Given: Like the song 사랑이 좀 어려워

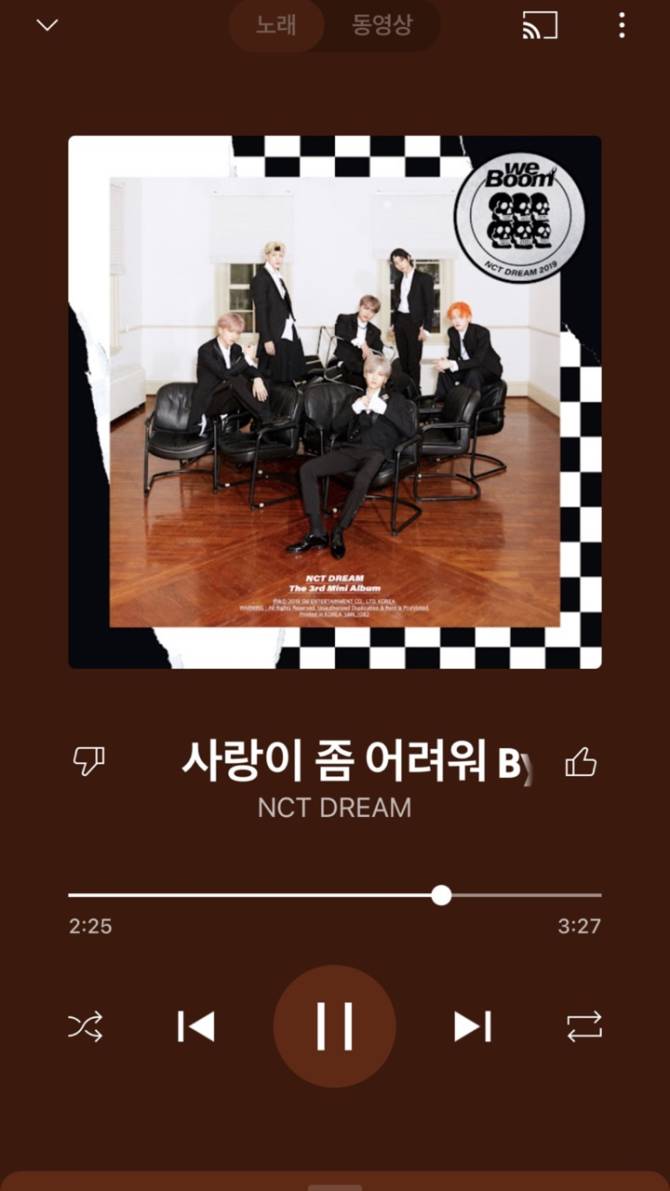Looking at the screenshot, I should click(x=580, y=763).
